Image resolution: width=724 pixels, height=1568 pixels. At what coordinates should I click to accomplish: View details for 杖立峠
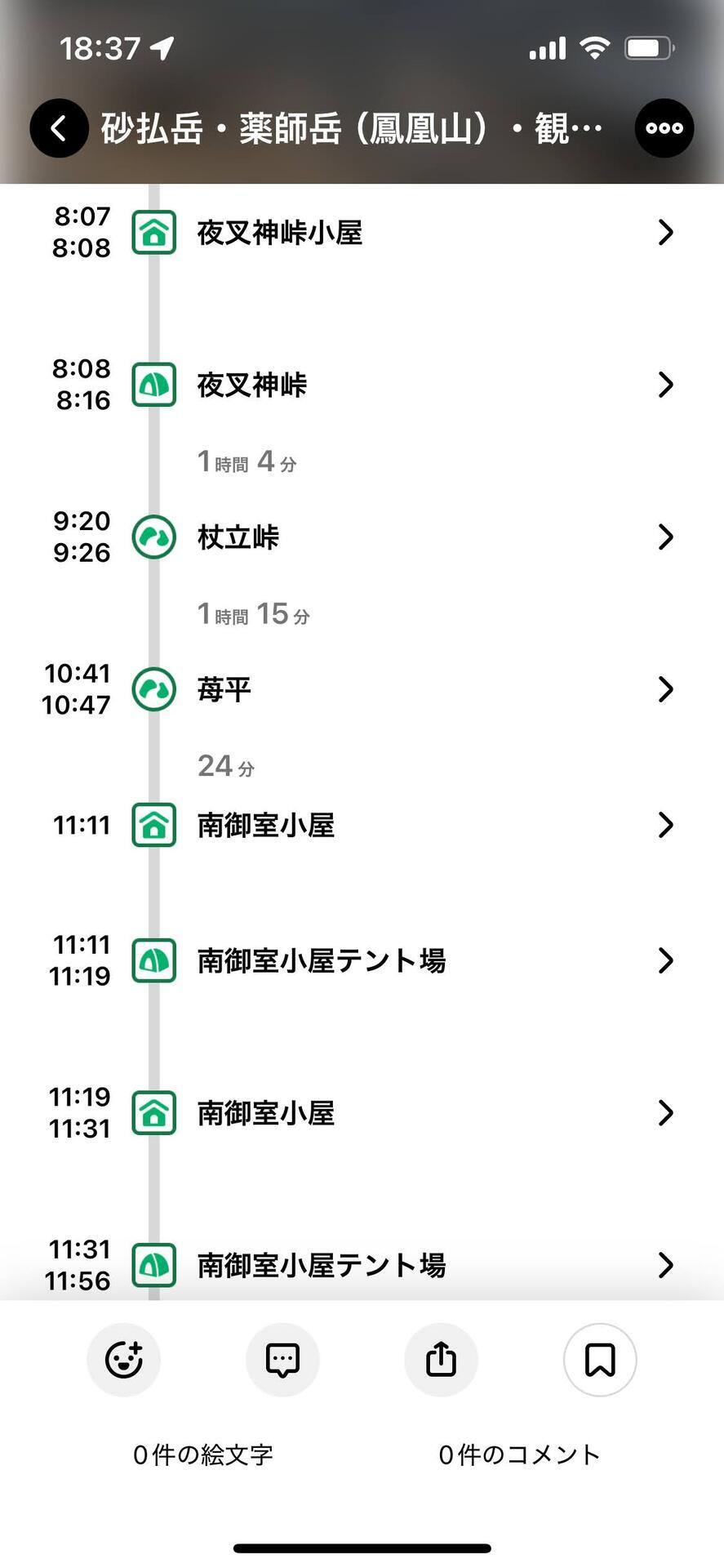(238, 537)
